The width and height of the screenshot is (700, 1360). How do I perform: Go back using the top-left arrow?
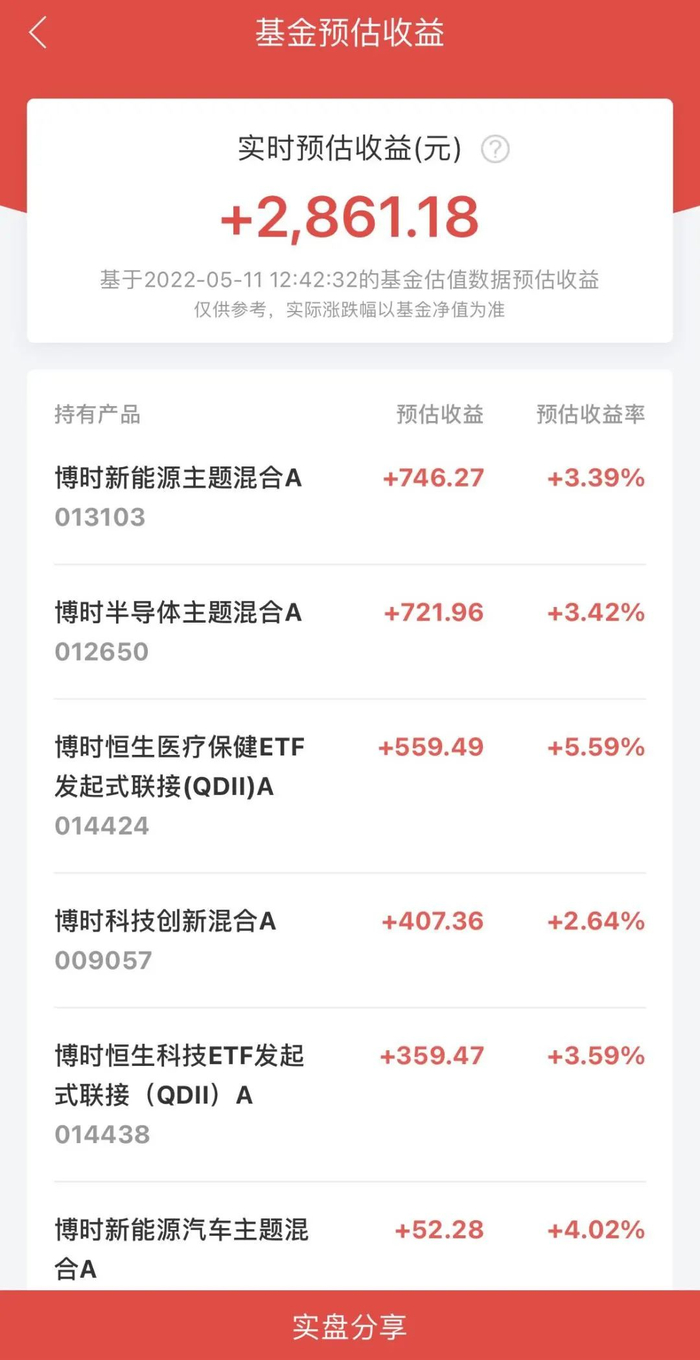(38, 33)
